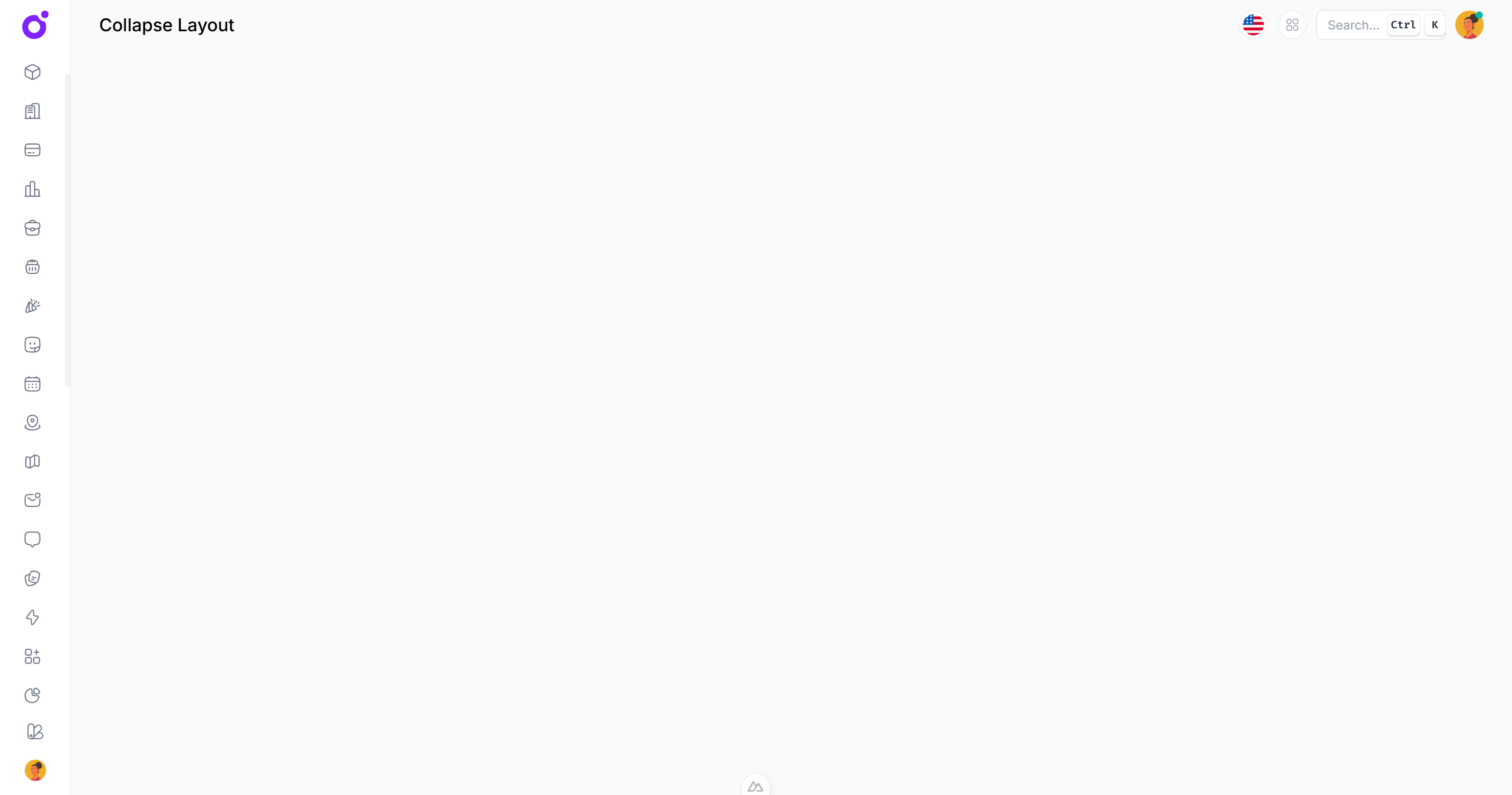Open the lightning bolt sidebar item
Screen dimensions: 1512x795
point(32,617)
